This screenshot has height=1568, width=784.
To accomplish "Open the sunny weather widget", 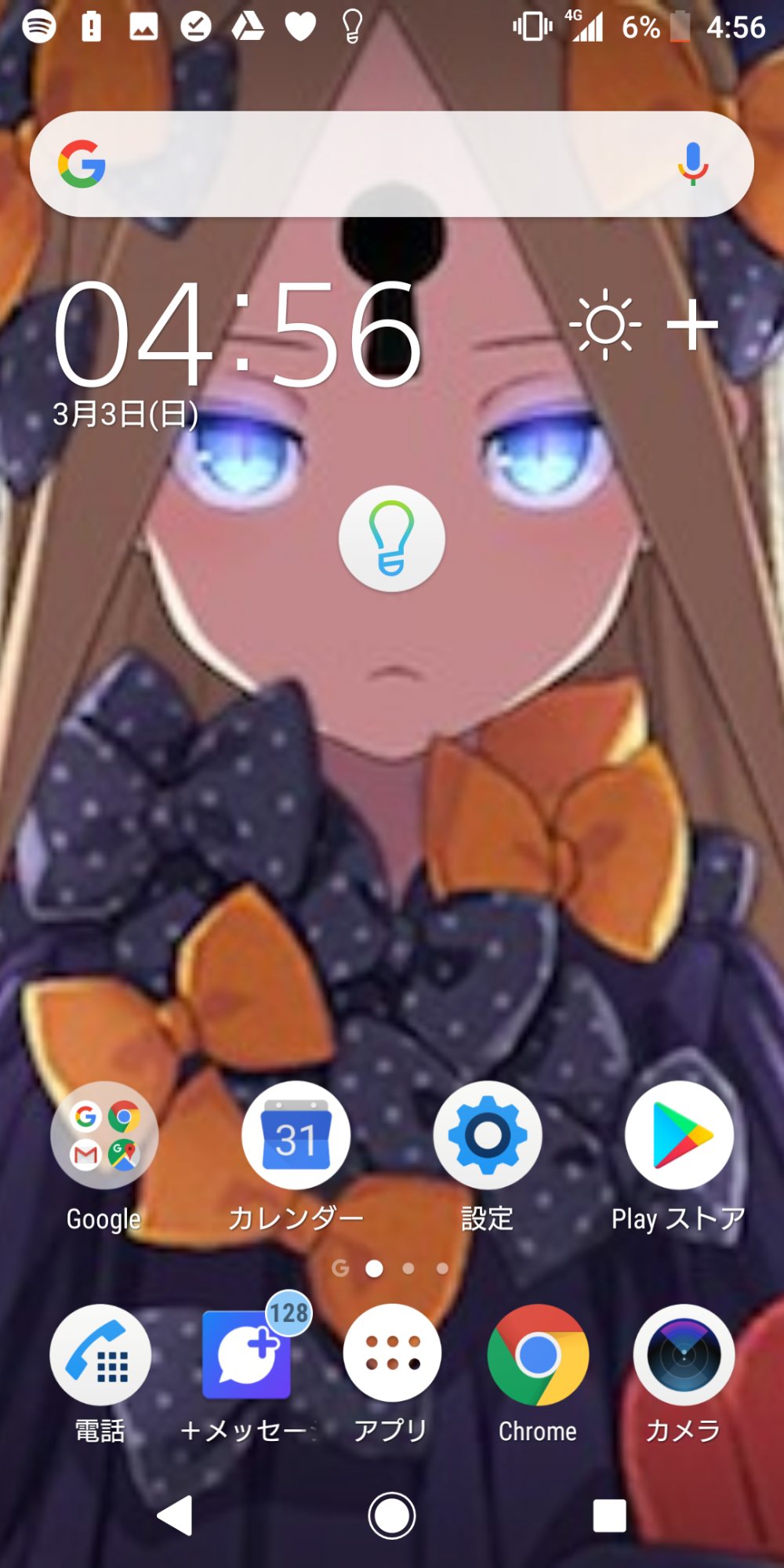I will tap(604, 324).
